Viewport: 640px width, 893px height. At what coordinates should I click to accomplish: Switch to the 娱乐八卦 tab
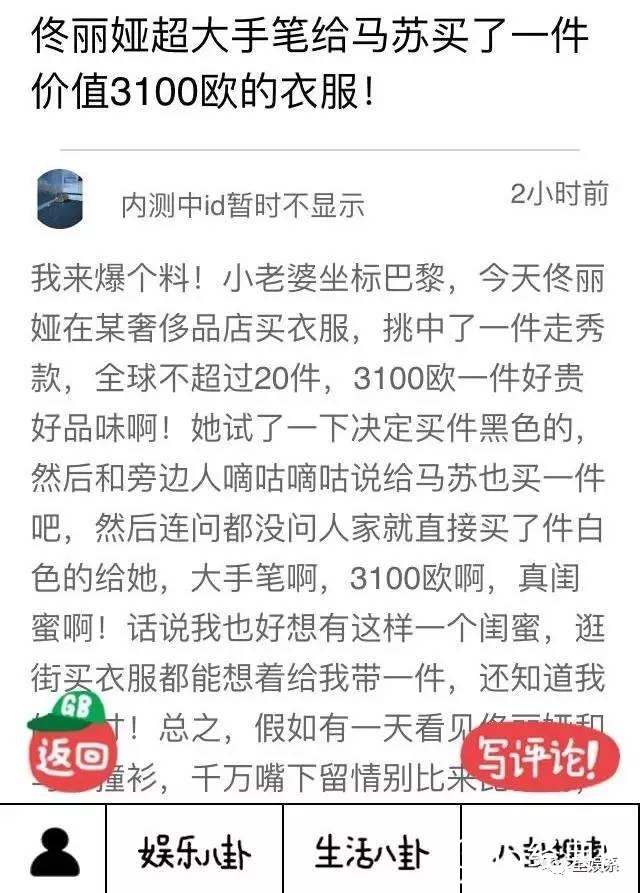(x=195, y=851)
